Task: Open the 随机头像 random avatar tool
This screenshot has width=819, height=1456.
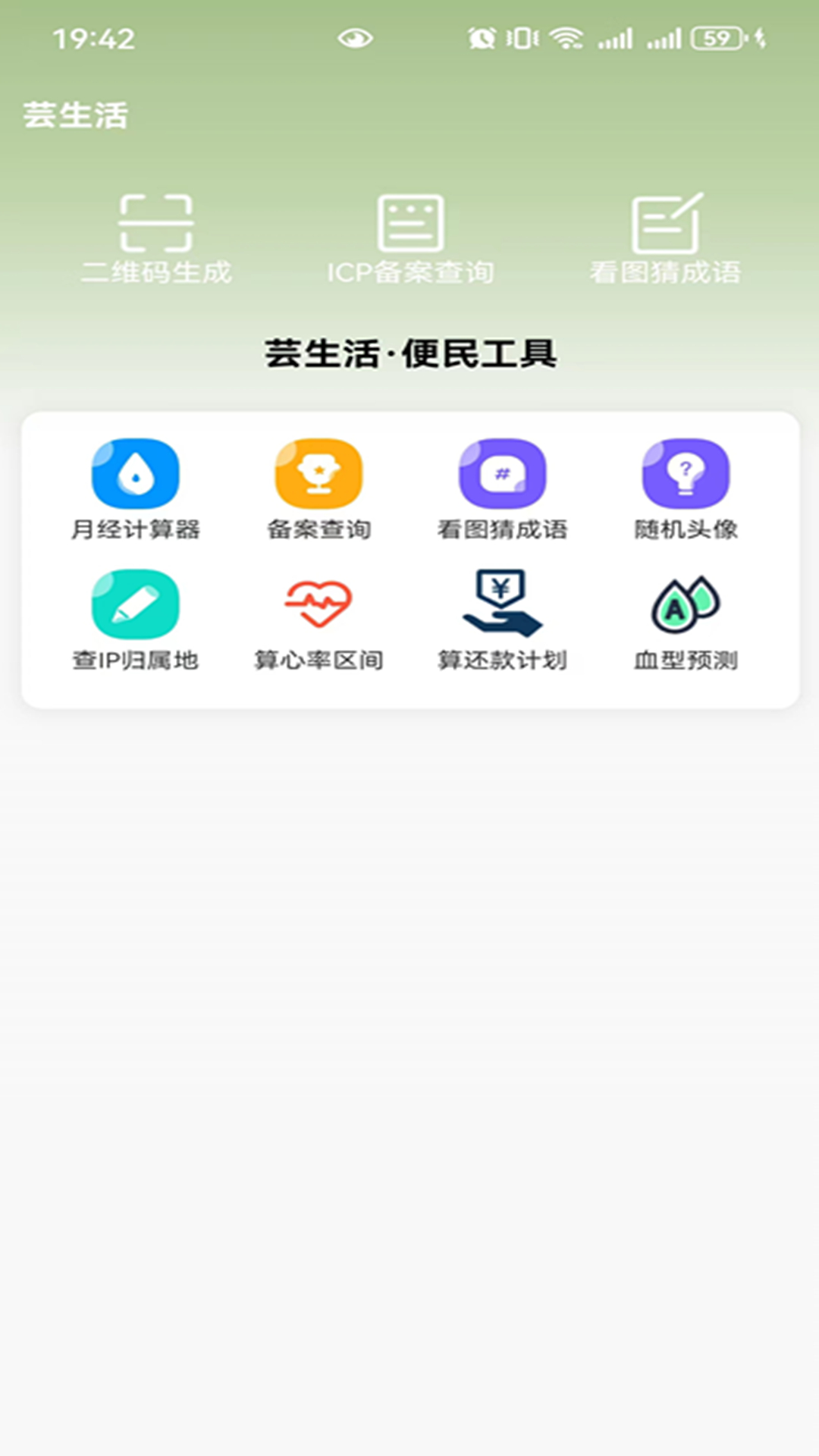Action: [686, 489]
